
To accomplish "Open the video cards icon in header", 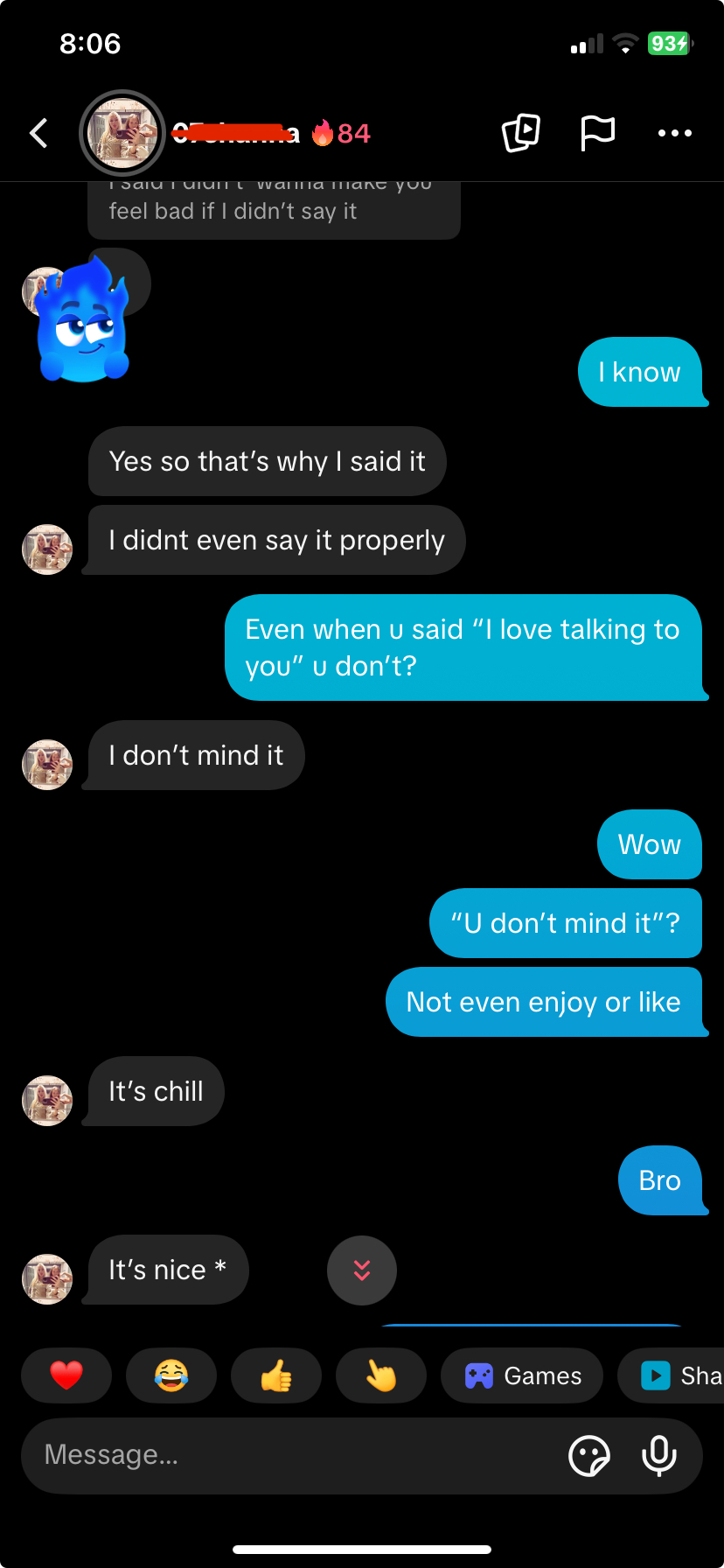I will (x=521, y=133).
